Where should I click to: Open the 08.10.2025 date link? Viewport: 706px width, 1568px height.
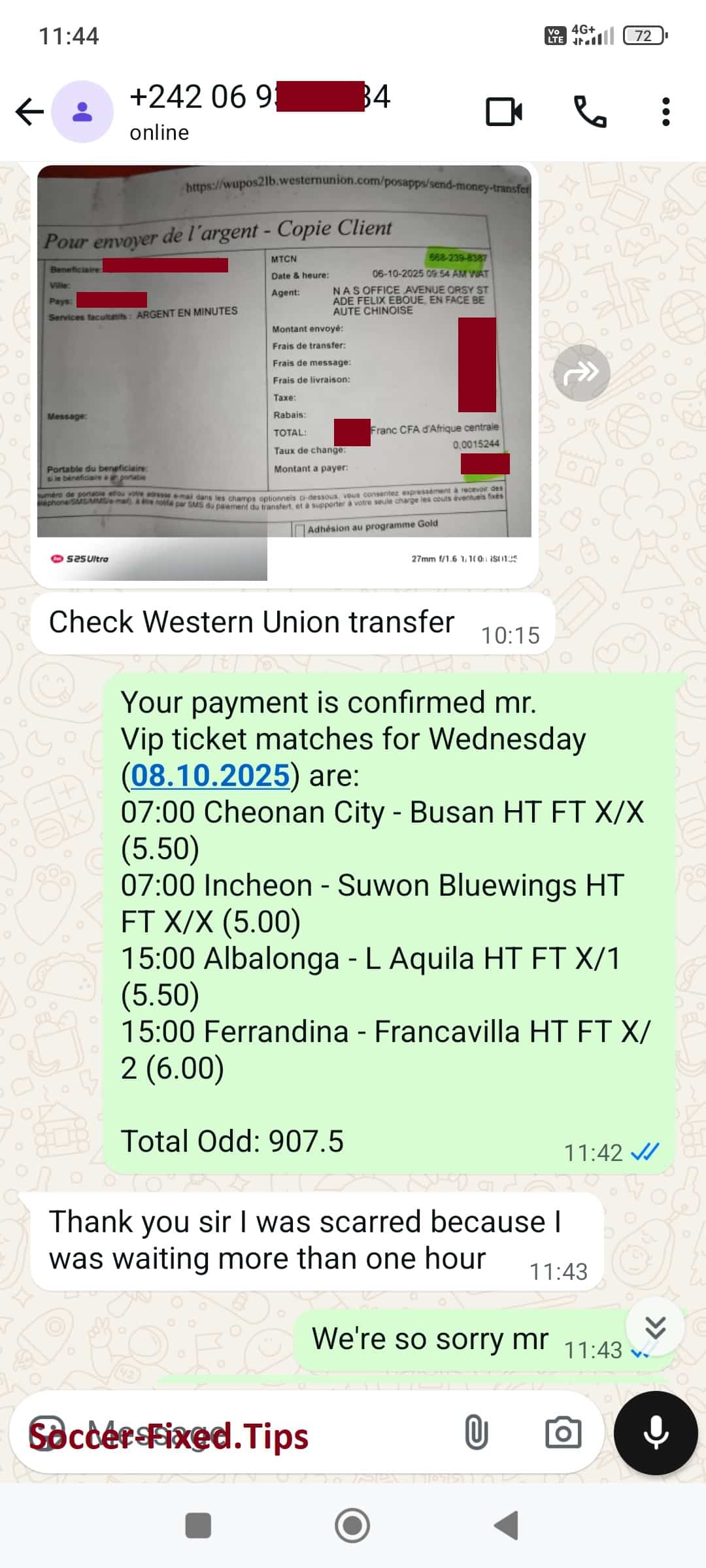(210, 776)
